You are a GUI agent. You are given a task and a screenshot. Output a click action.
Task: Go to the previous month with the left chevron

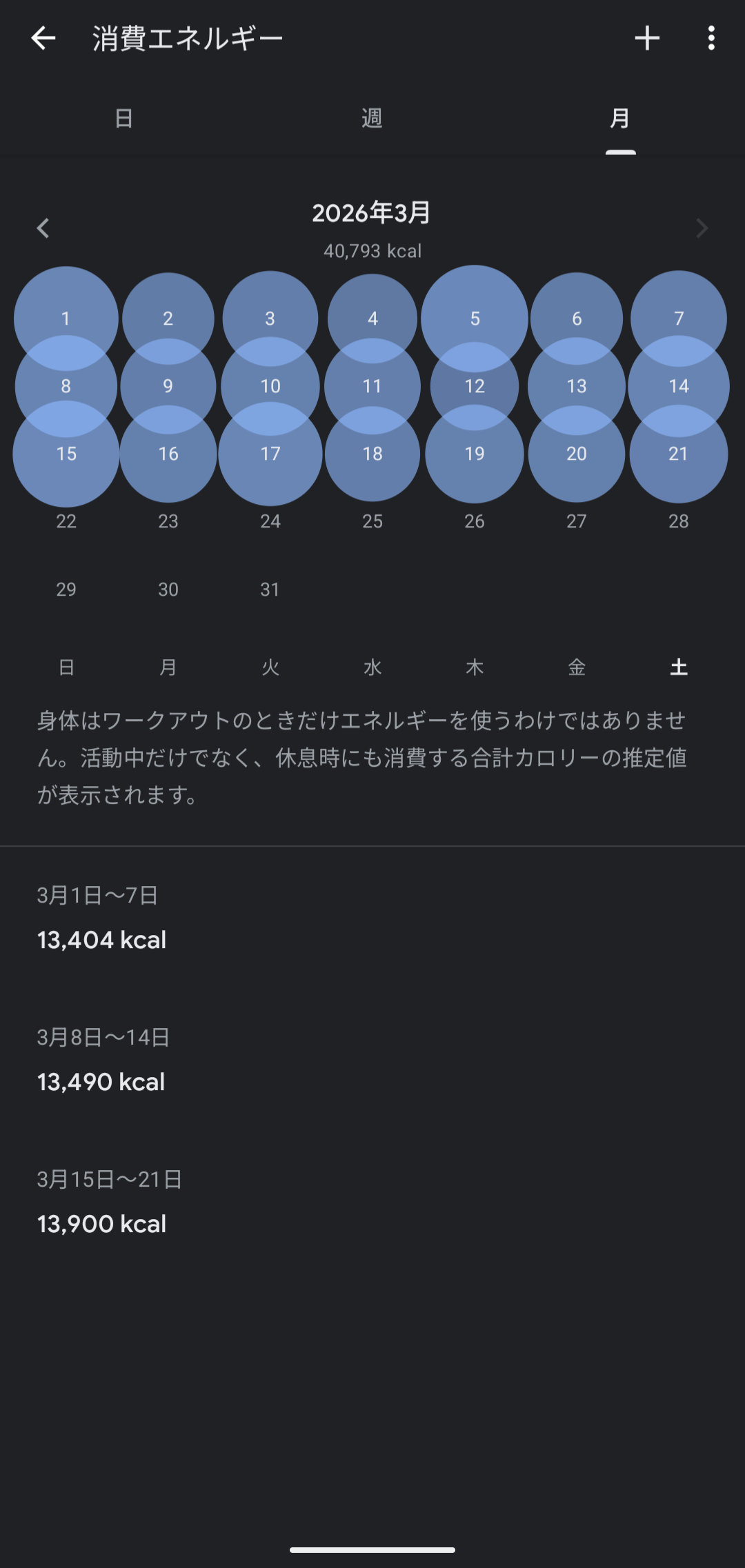[x=43, y=228]
